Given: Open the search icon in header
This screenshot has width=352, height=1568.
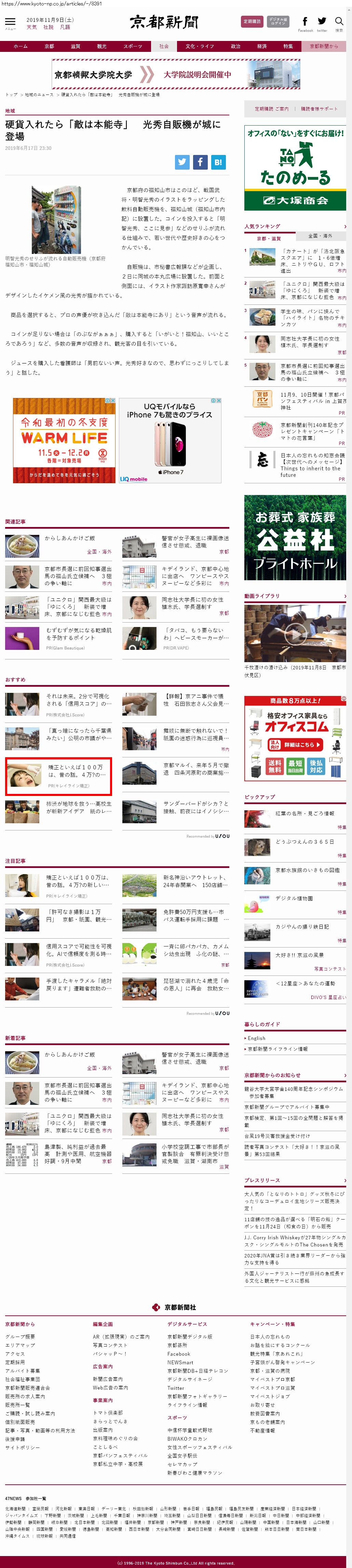Looking at the screenshot, I should click(x=339, y=22).
